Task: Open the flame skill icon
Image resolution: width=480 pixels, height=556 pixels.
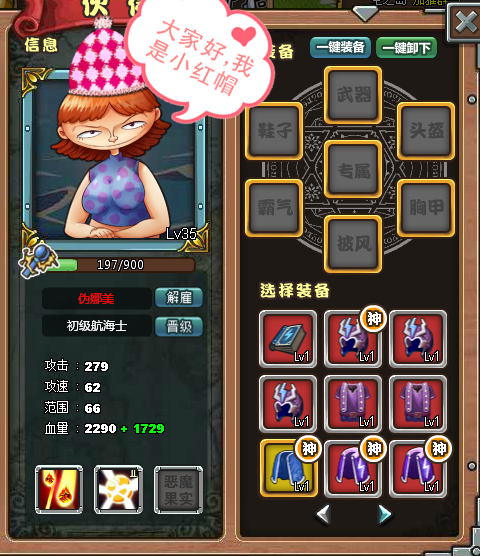Action: pos(59,490)
